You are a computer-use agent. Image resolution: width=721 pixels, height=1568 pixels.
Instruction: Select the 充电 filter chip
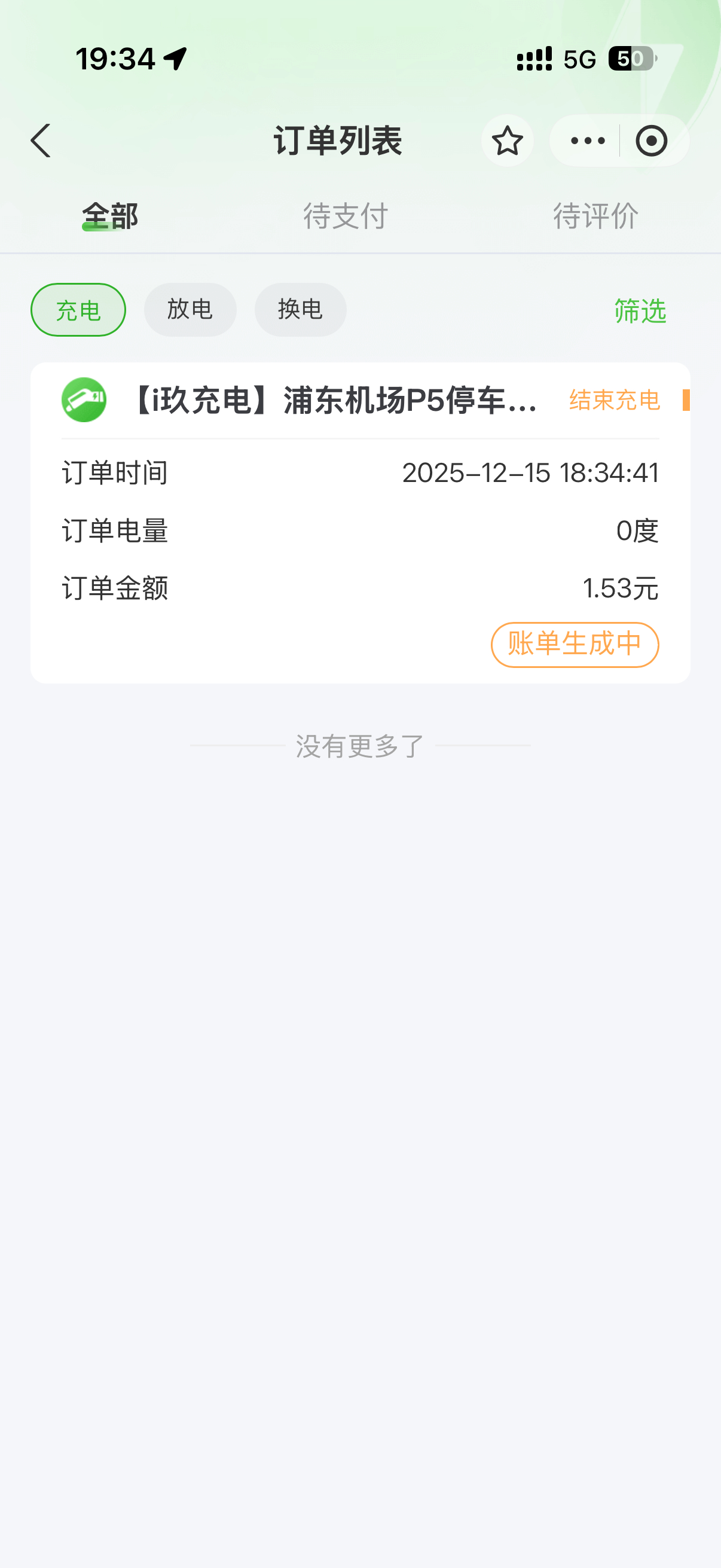tap(78, 310)
